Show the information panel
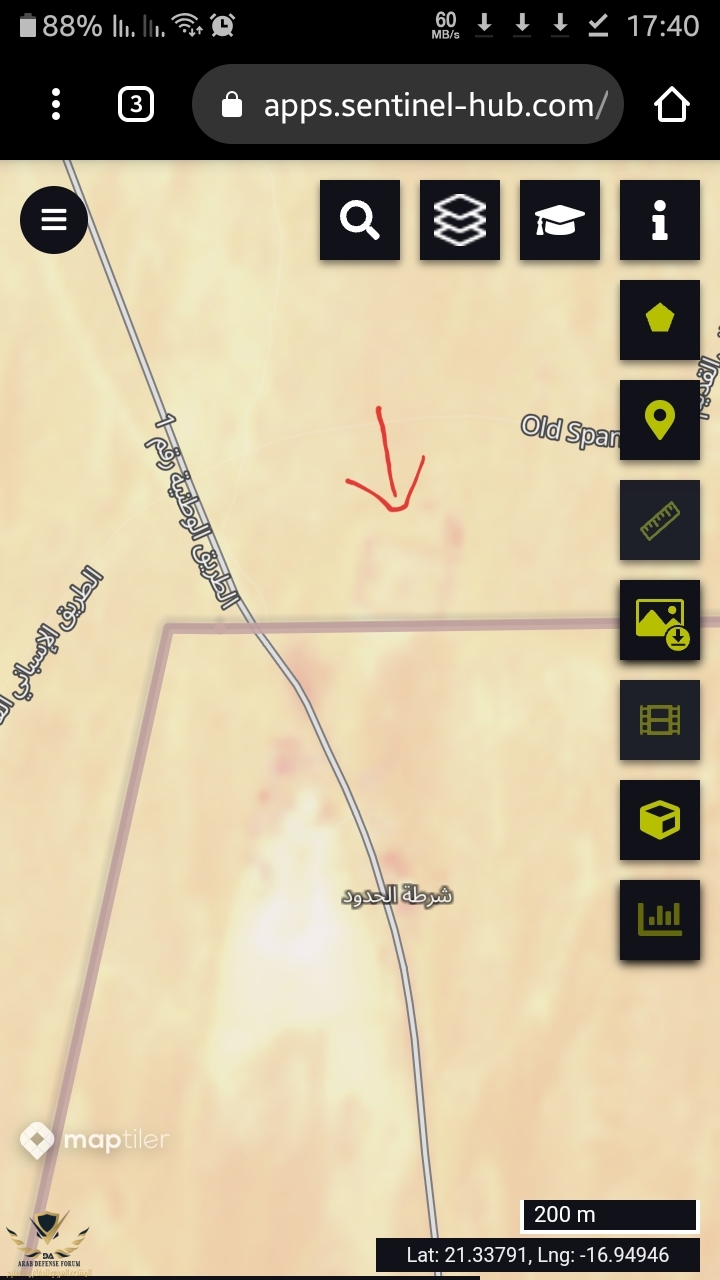 pyautogui.click(x=660, y=220)
